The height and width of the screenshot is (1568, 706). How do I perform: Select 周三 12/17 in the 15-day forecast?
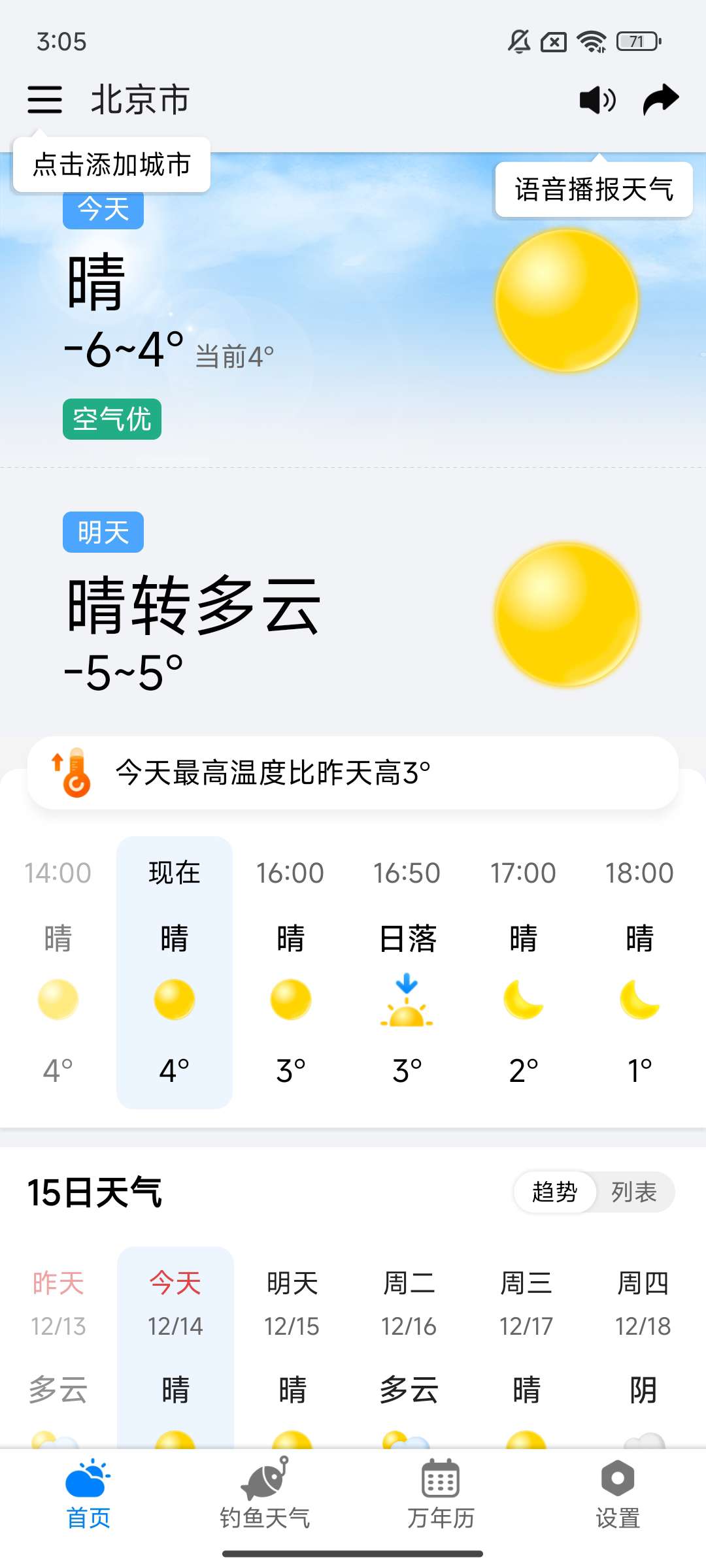(526, 1346)
